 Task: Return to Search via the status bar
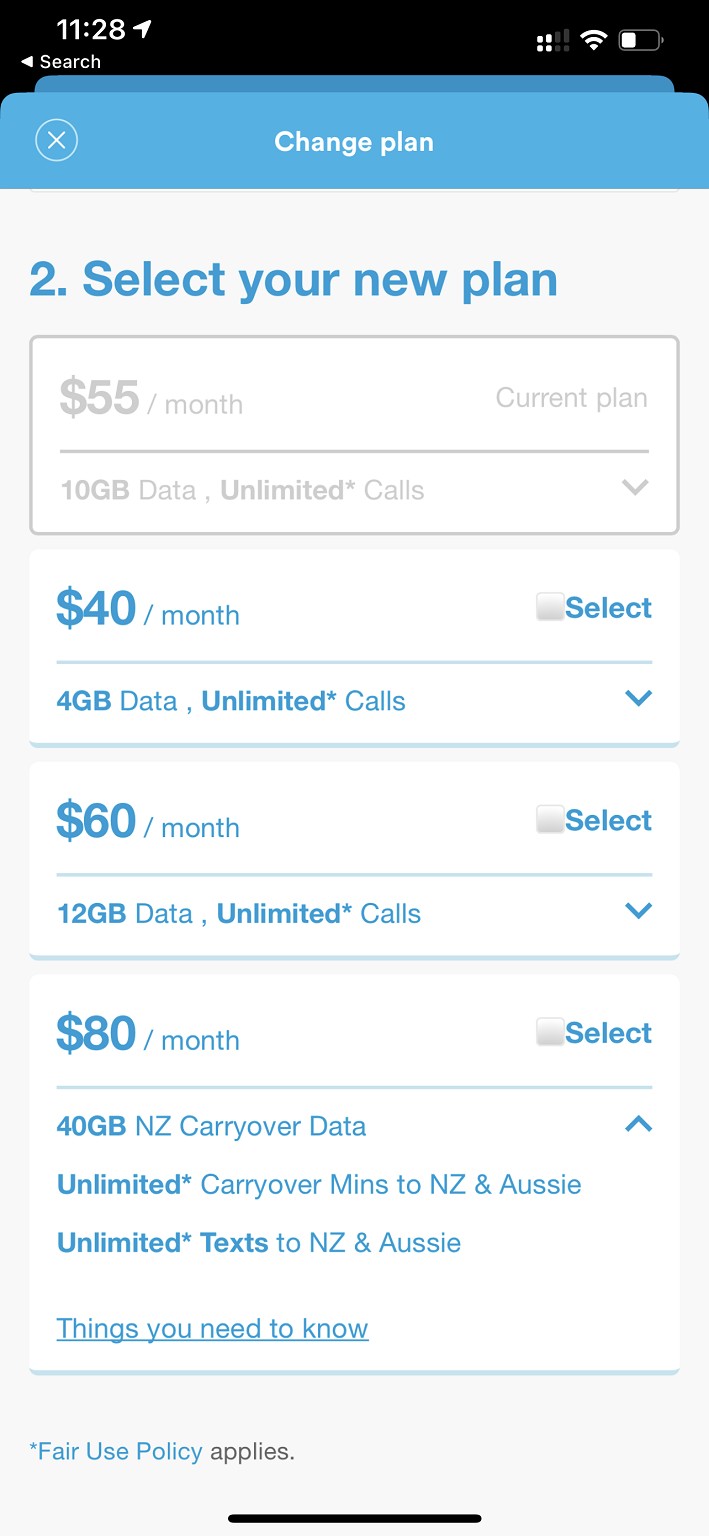pos(61,62)
